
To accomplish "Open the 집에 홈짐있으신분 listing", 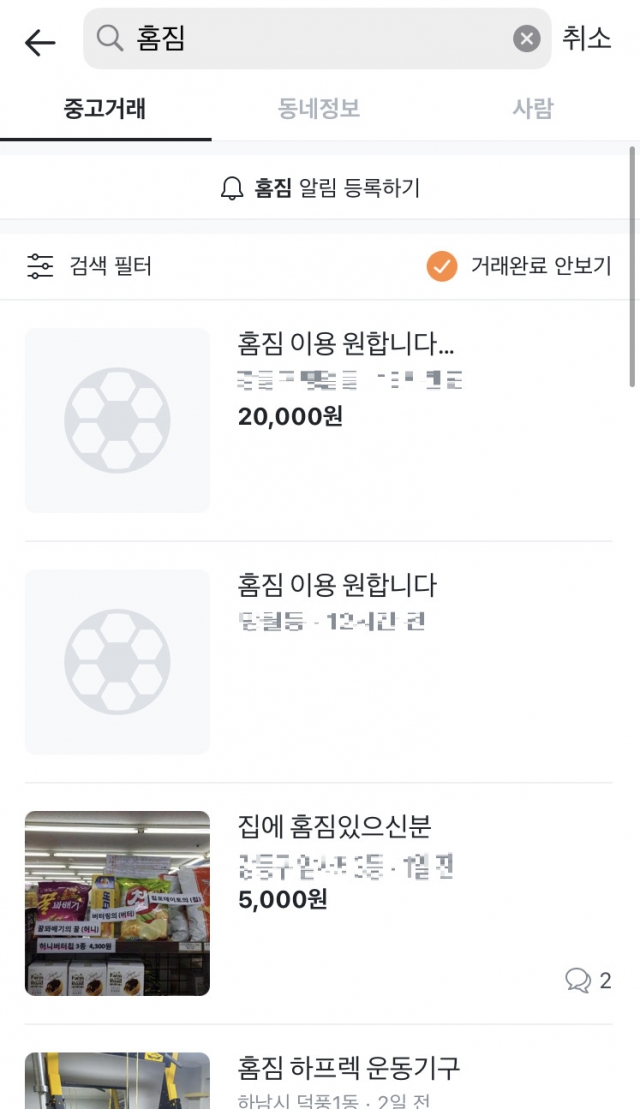I will [x=319, y=903].
